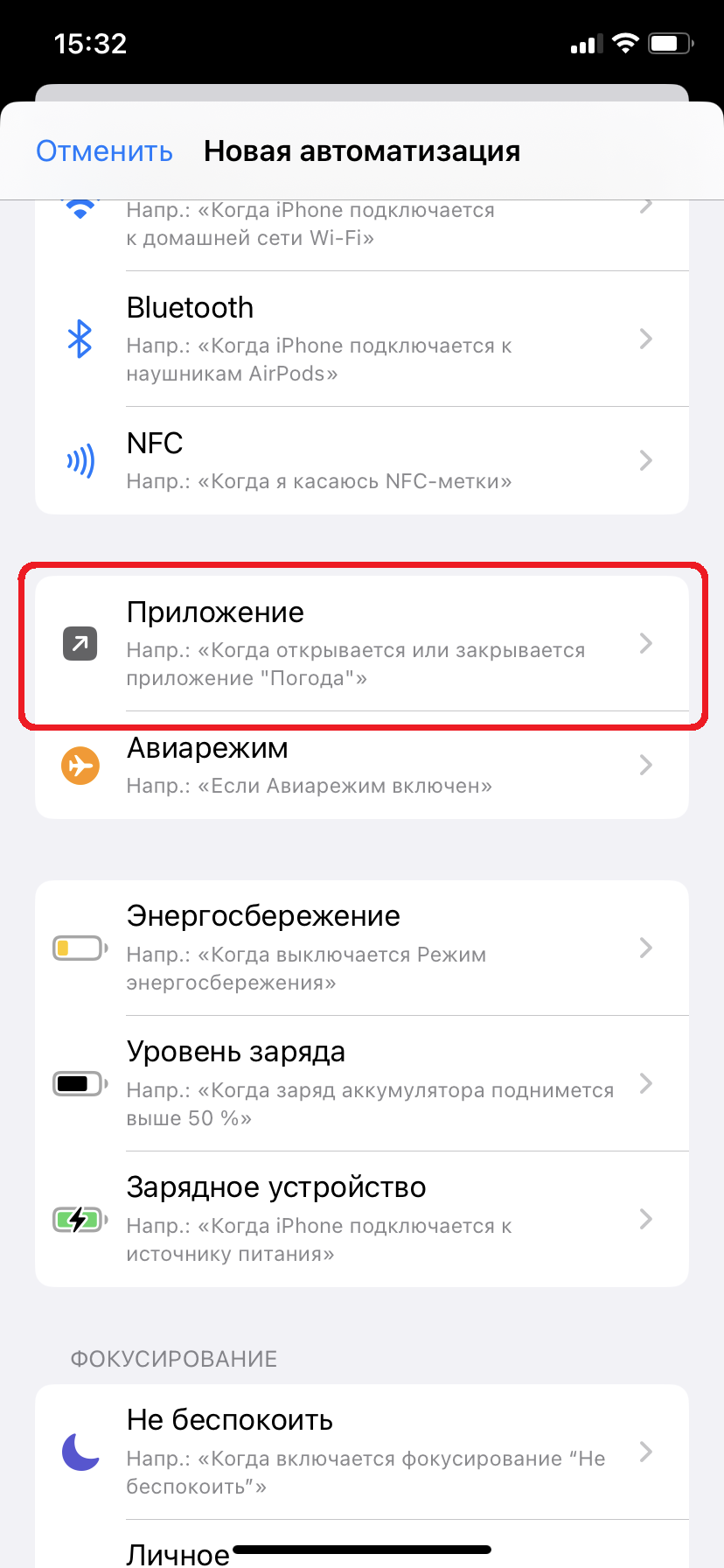Open the Bluetooth trigger row
Screen dimensions: 724x1568
pyautogui.click(x=362, y=339)
